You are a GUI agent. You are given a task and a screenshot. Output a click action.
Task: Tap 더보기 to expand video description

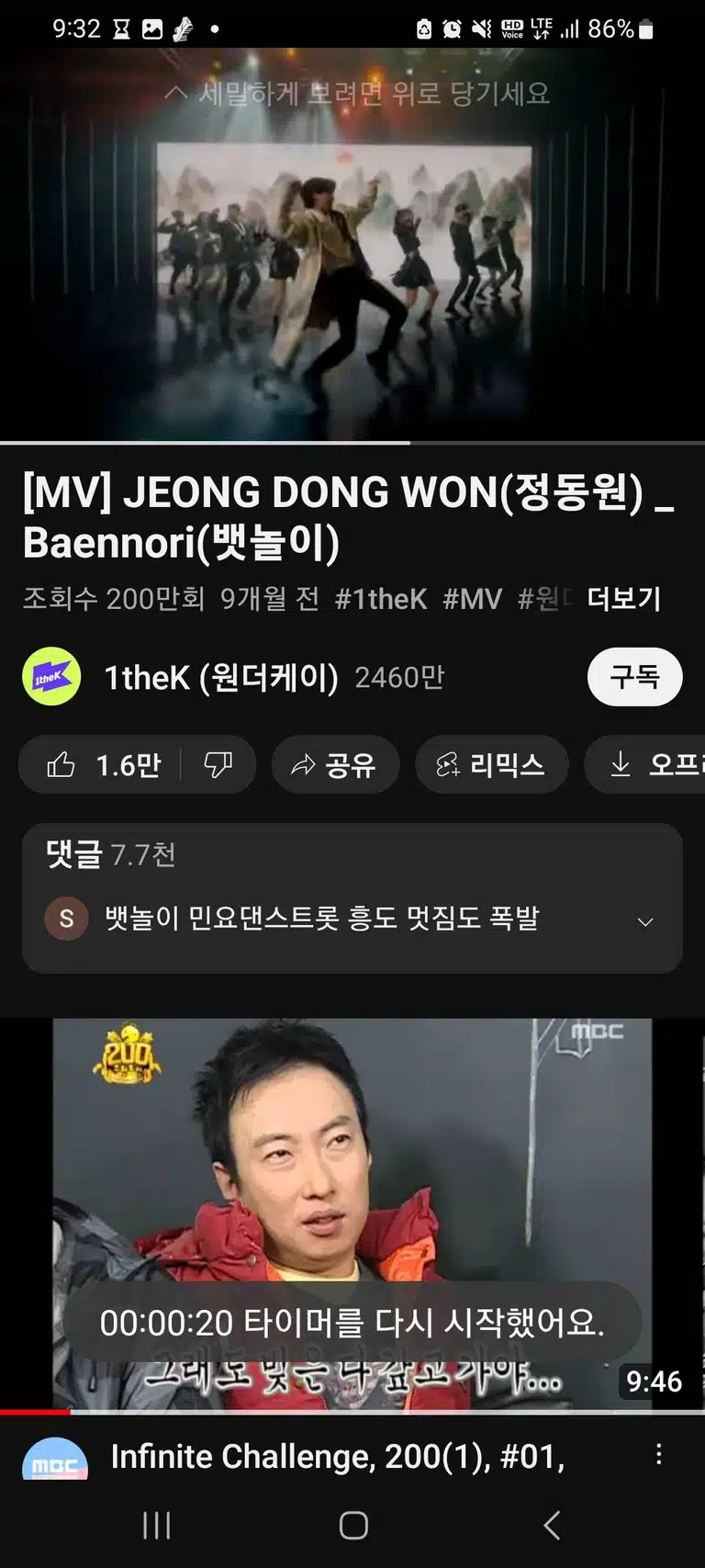pyautogui.click(x=623, y=599)
